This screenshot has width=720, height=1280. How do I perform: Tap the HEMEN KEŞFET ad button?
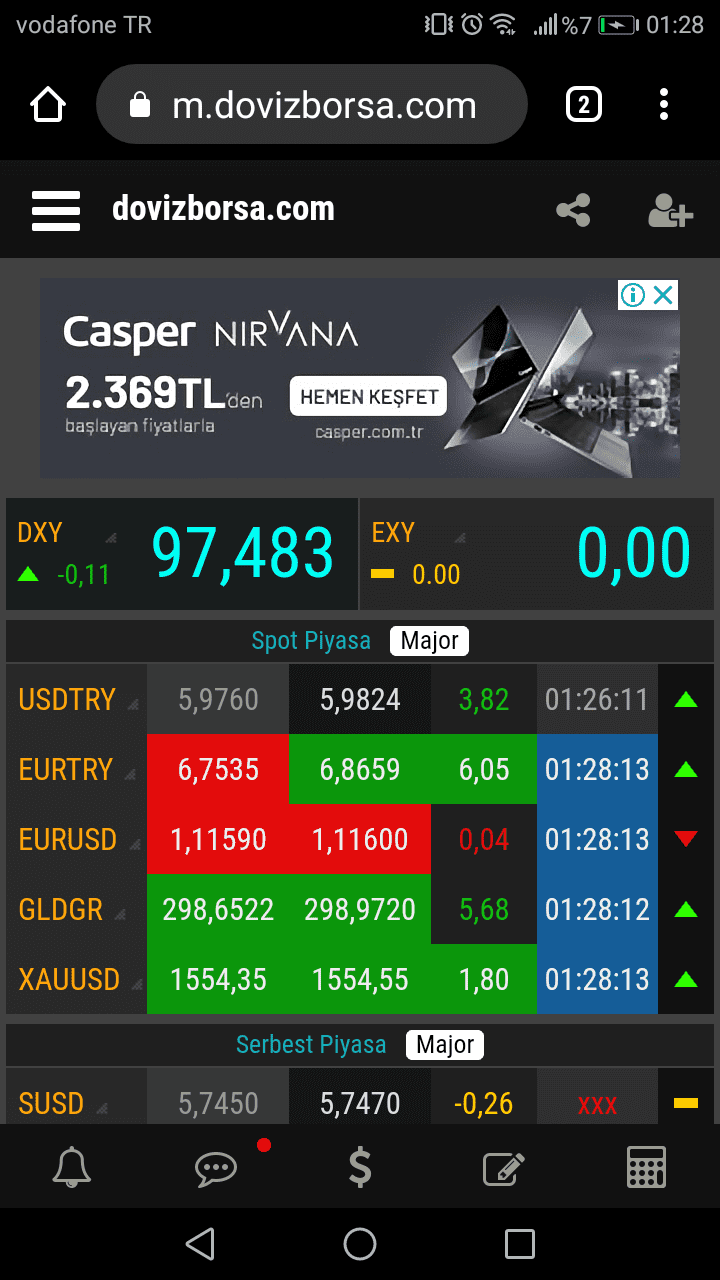tap(369, 397)
